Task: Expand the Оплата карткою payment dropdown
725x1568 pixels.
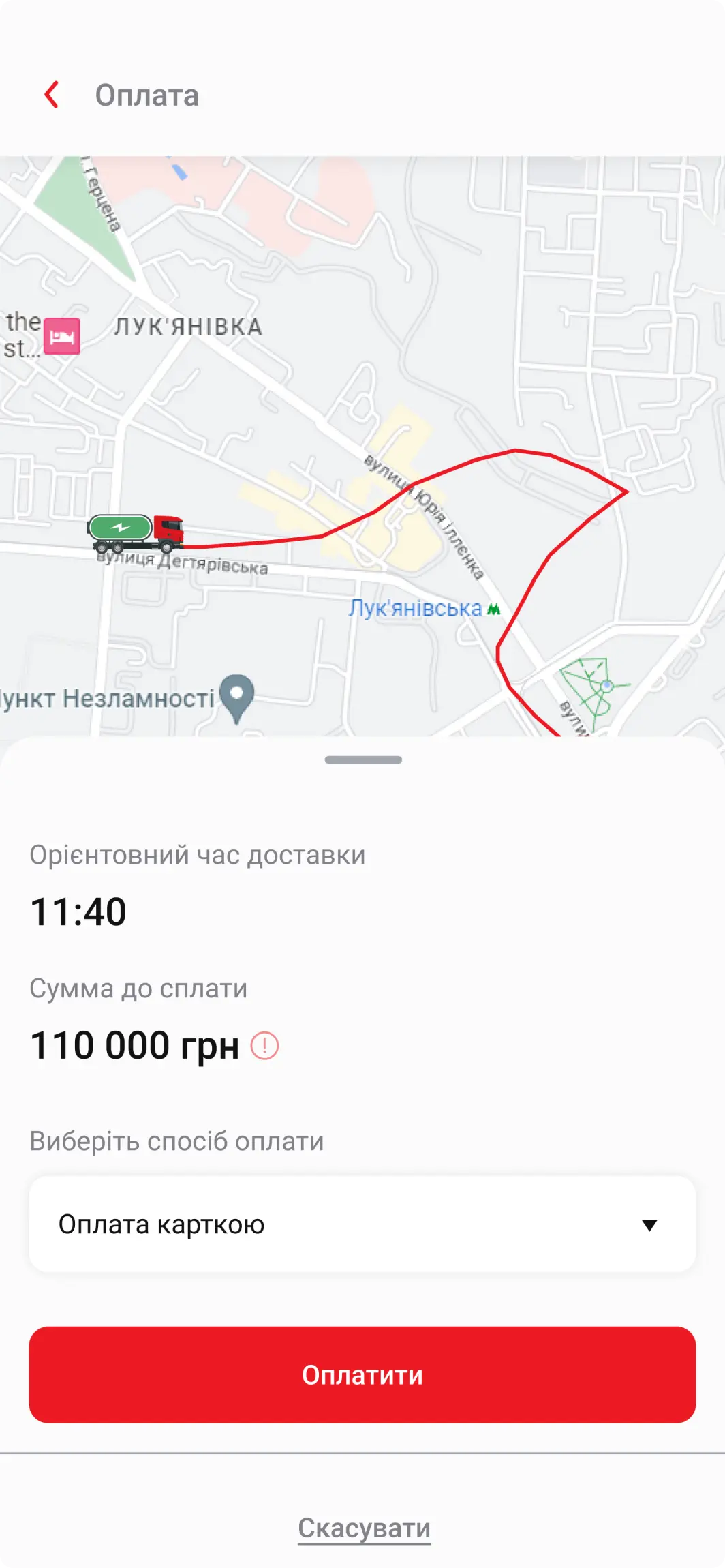Action: coord(362,1224)
